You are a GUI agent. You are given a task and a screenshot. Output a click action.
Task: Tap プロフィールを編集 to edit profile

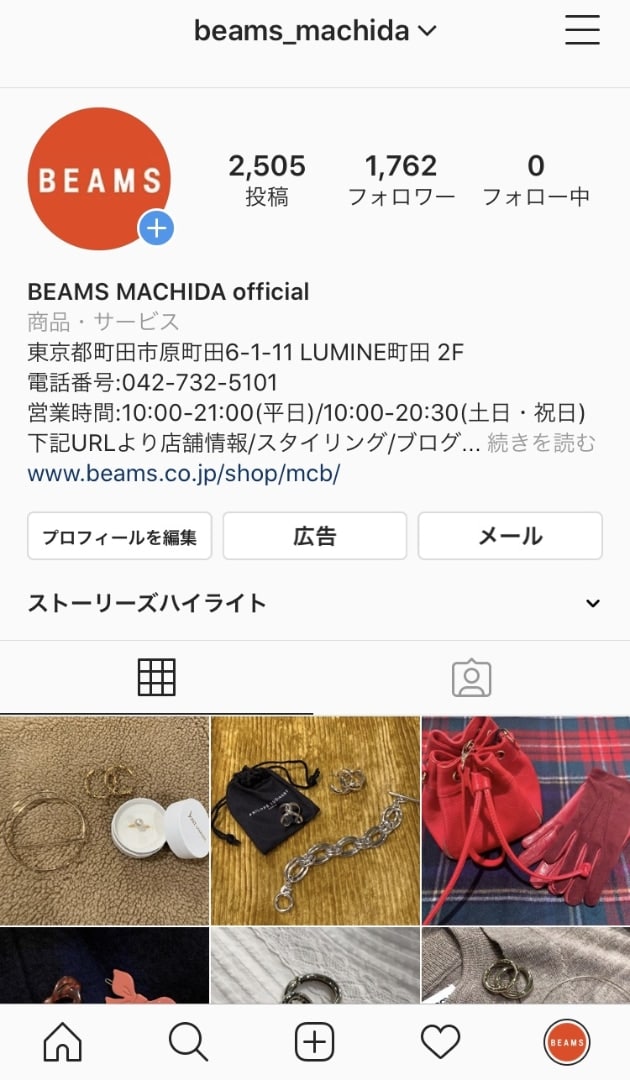(119, 536)
